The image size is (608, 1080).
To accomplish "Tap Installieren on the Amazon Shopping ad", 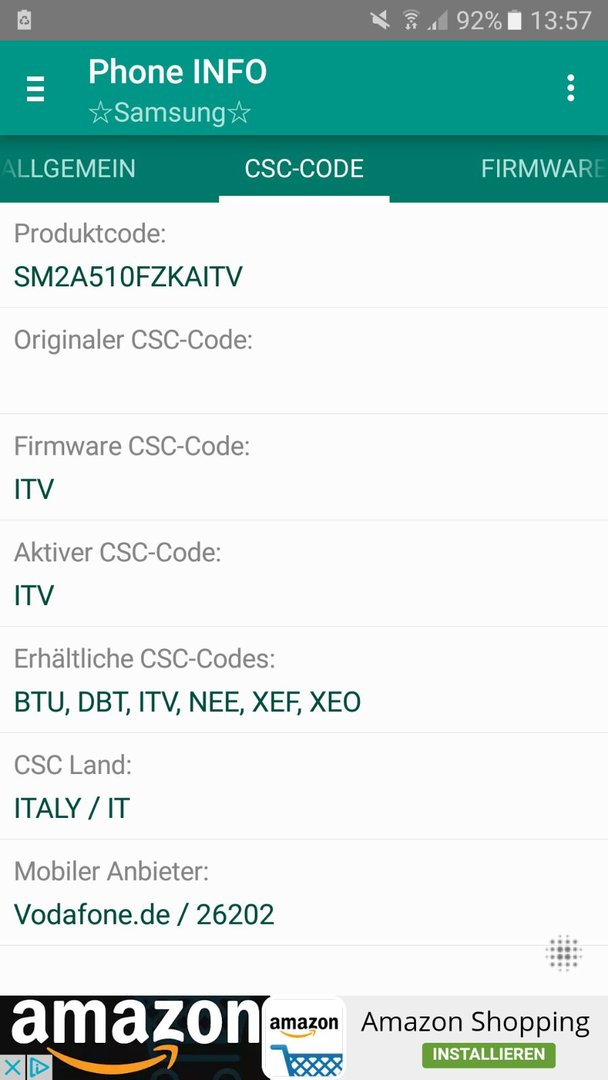I will pyautogui.click(x=489, y=1054).
